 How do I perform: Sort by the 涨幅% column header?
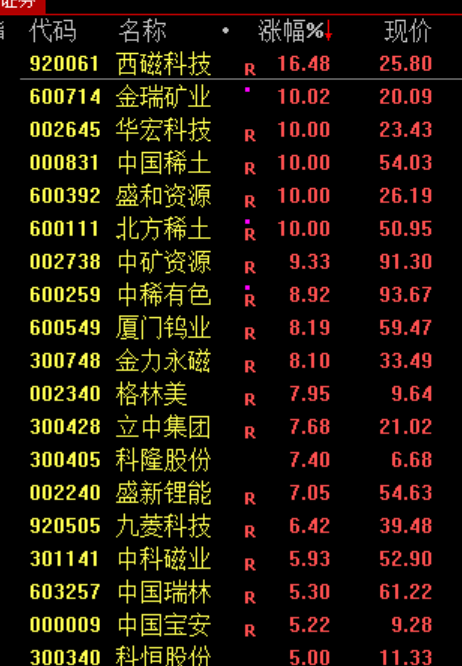[x=295, y=31]
